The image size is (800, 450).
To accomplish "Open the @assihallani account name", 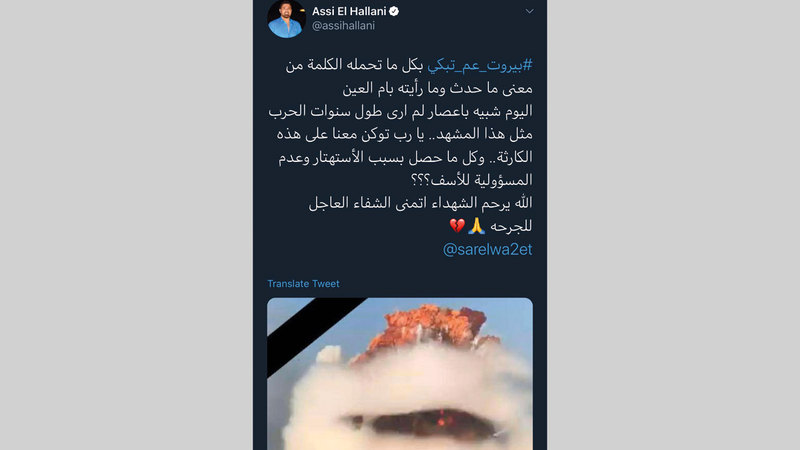I will [x=346, y=29].
